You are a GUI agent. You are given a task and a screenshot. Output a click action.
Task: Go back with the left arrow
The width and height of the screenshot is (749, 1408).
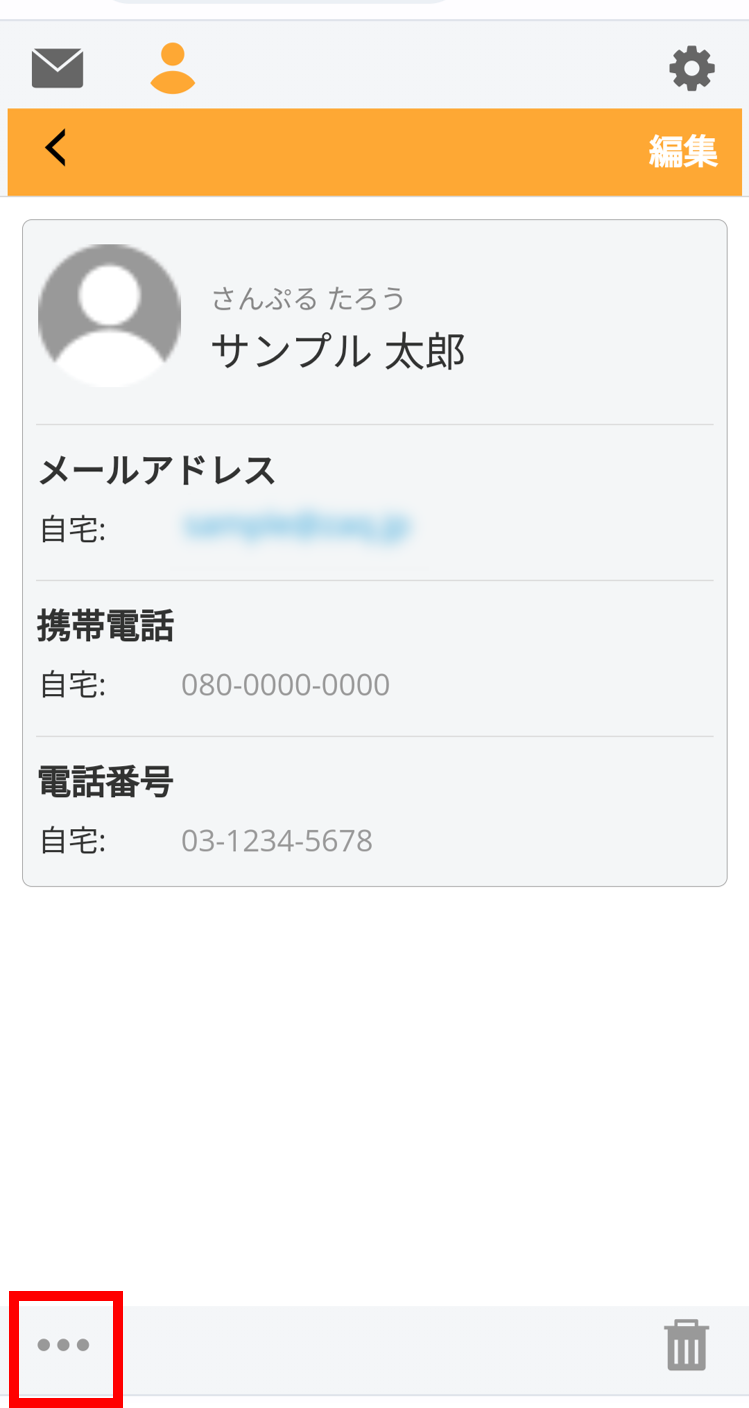click(56, 148)
